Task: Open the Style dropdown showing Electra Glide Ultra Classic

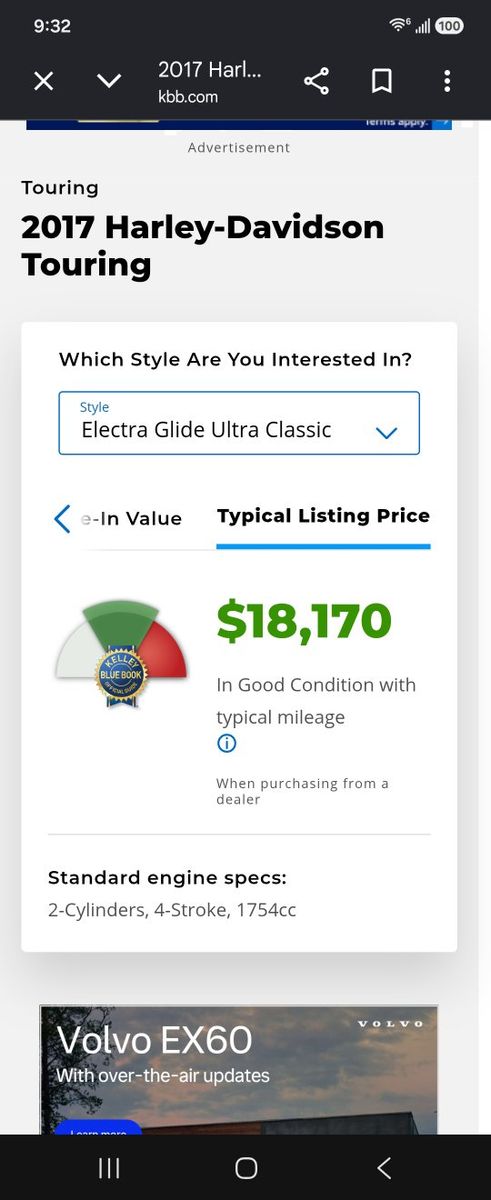Action: pos(239,423)
